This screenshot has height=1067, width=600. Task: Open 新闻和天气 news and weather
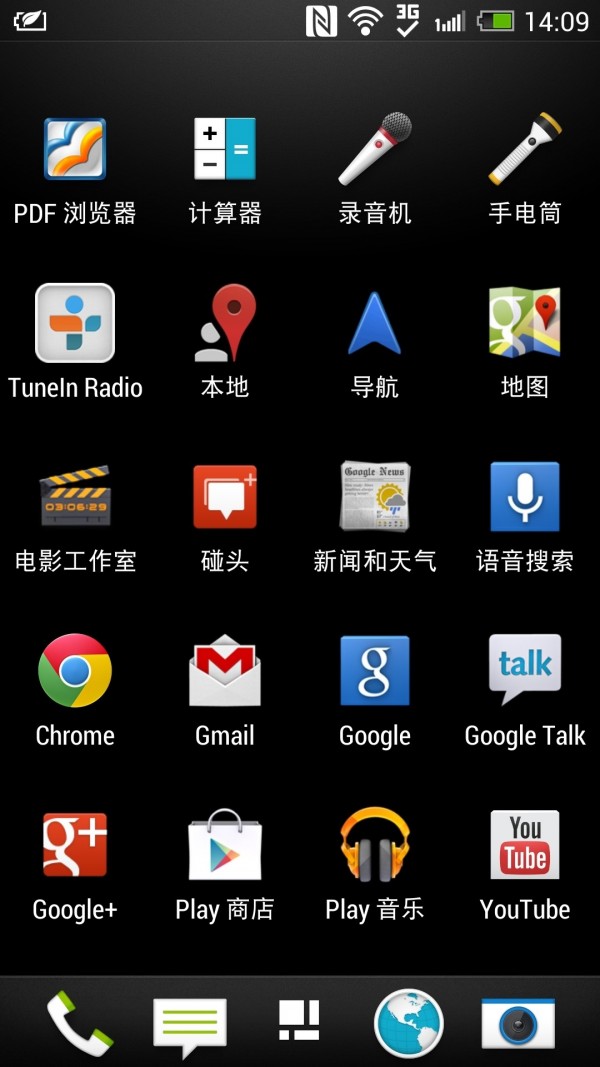(375, 497)
